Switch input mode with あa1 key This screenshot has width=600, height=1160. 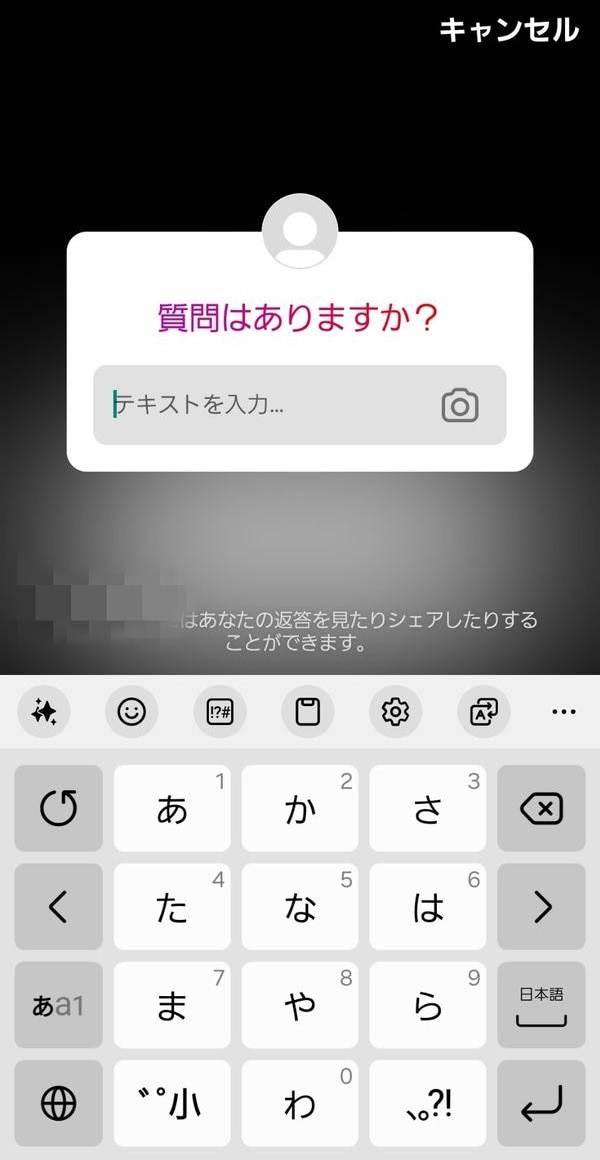(58, 1005)
